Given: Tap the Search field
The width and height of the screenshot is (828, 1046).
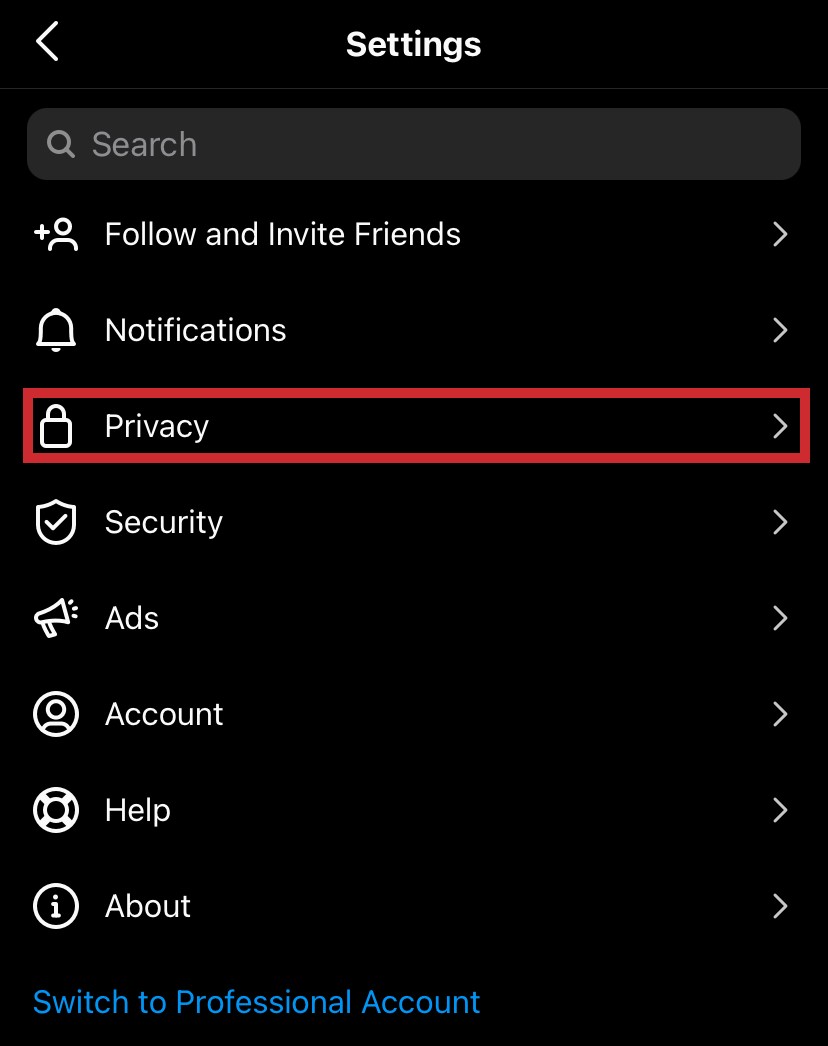Looking at the screenshot, I should point(414,144).
